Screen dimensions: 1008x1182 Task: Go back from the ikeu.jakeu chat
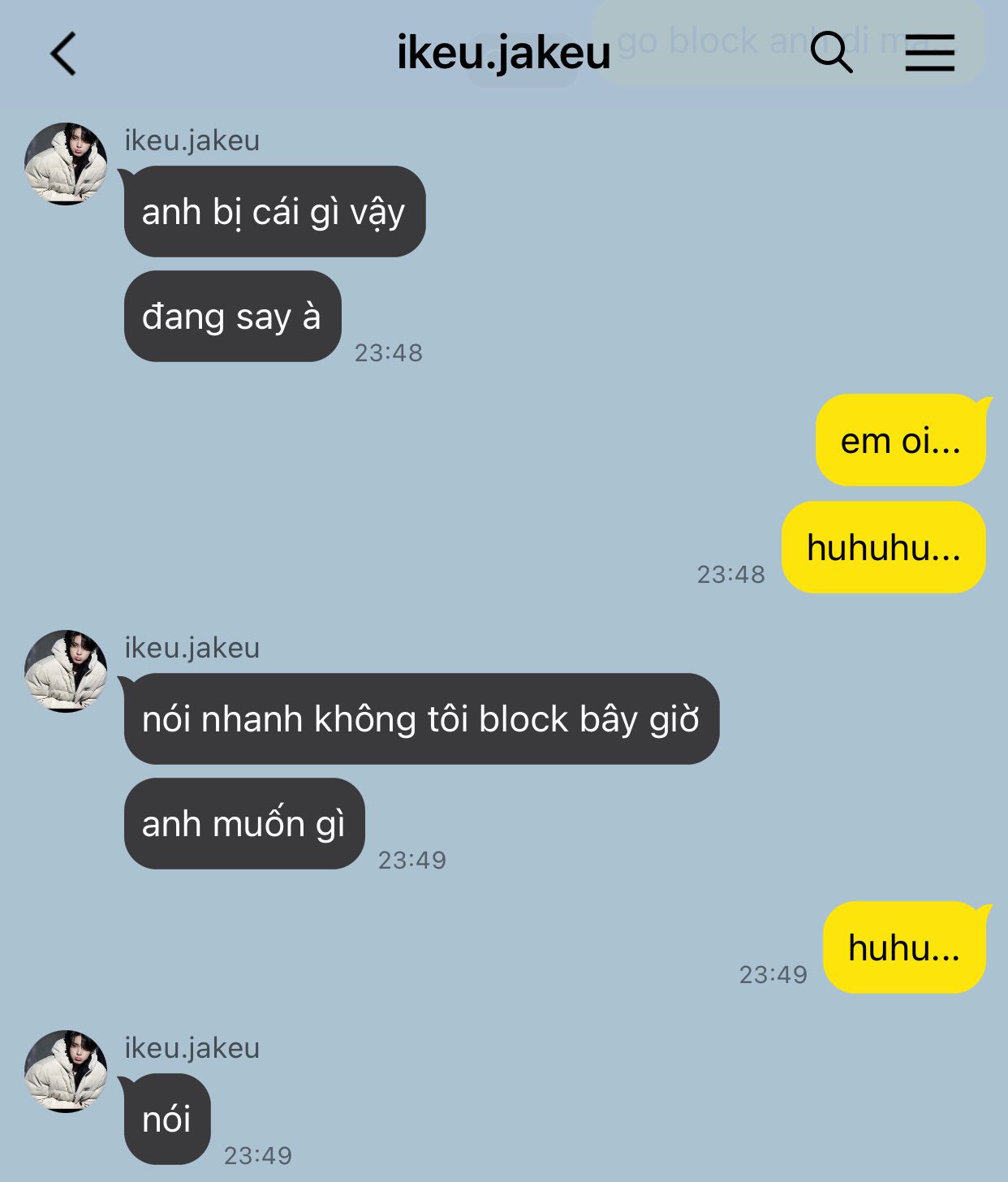[63, 54]
